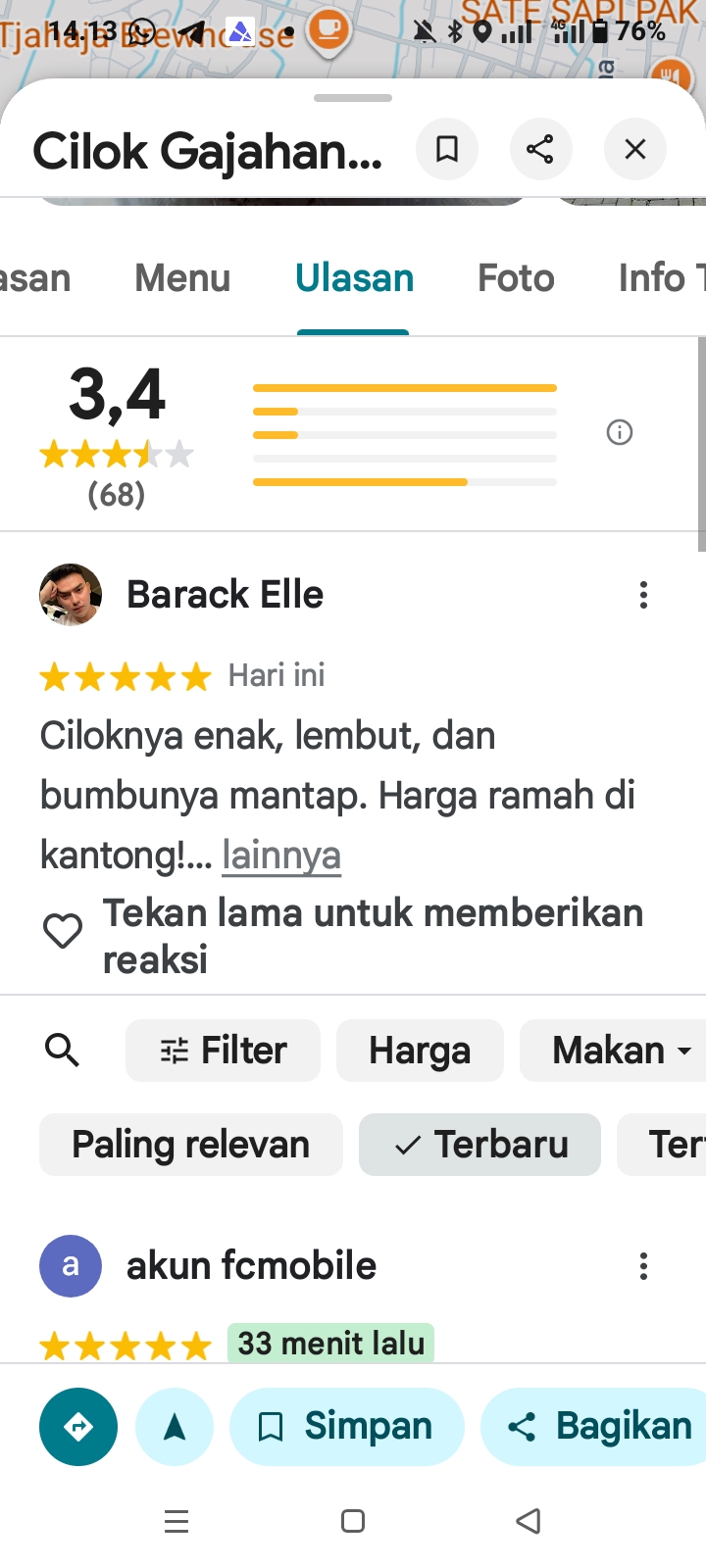The width and height of the screenshot is (706, 1568).
Task: Switch to the Menu tab
Action: [182, 278]
